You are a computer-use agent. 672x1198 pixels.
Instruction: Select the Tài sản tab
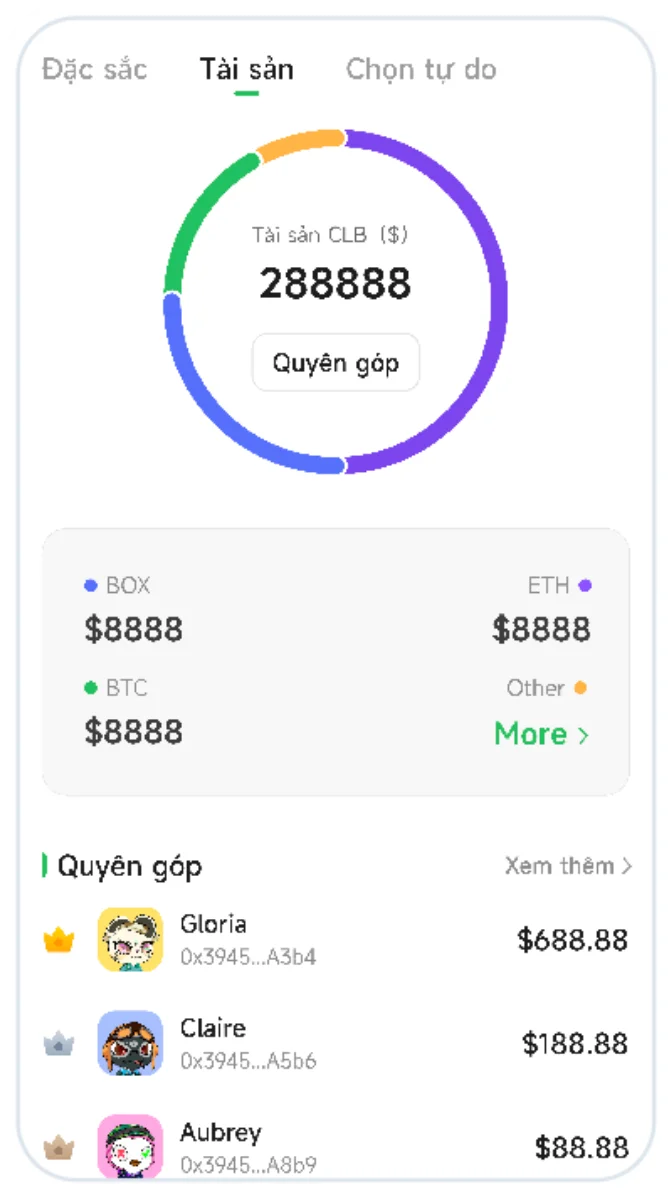246,70
